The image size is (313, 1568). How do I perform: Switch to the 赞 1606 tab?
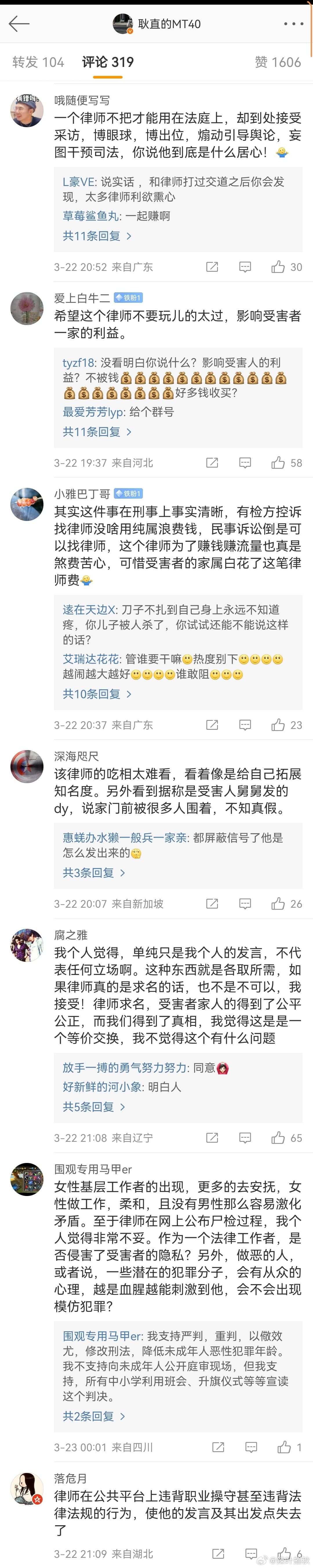[277, 62]
